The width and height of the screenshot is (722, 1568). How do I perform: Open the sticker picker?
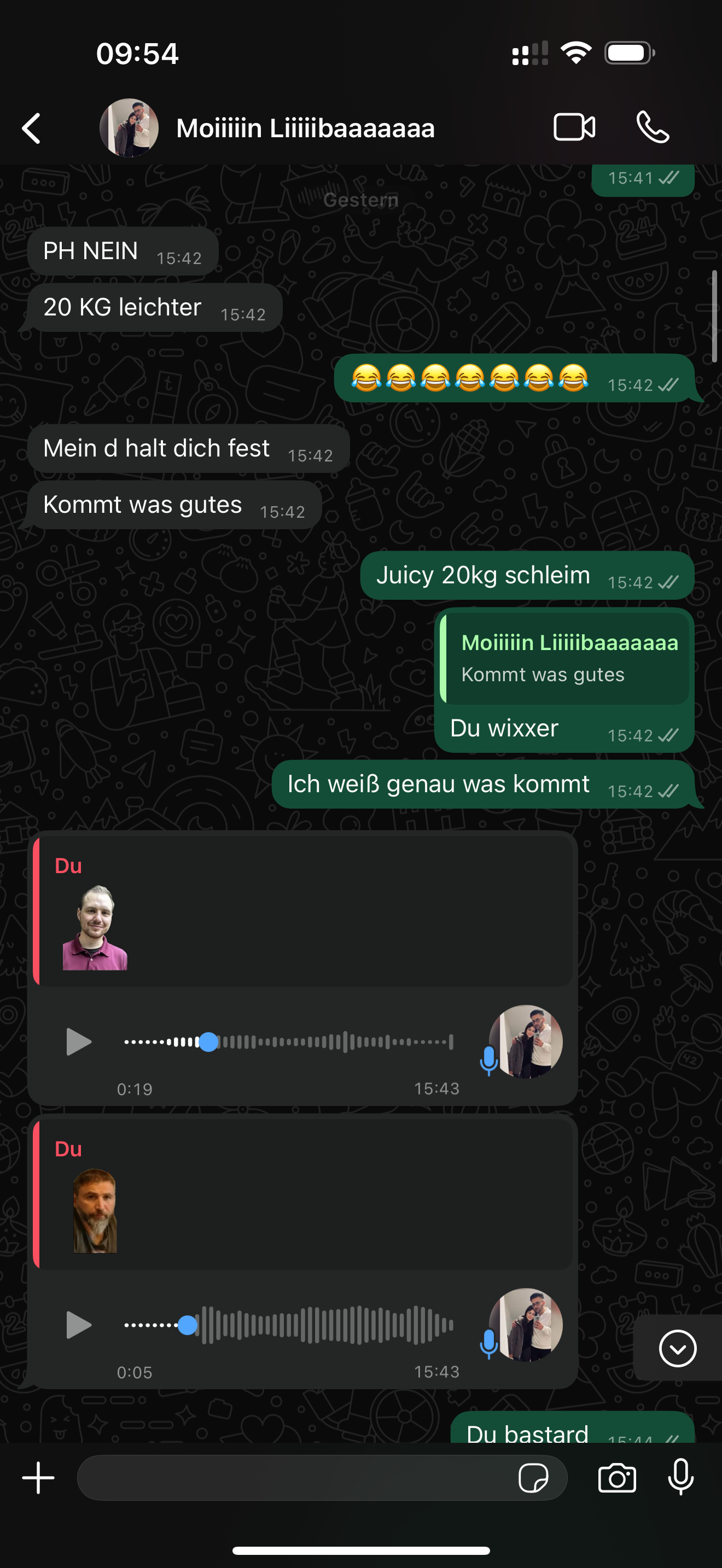pyautogui.click(x=533, y=1478)
